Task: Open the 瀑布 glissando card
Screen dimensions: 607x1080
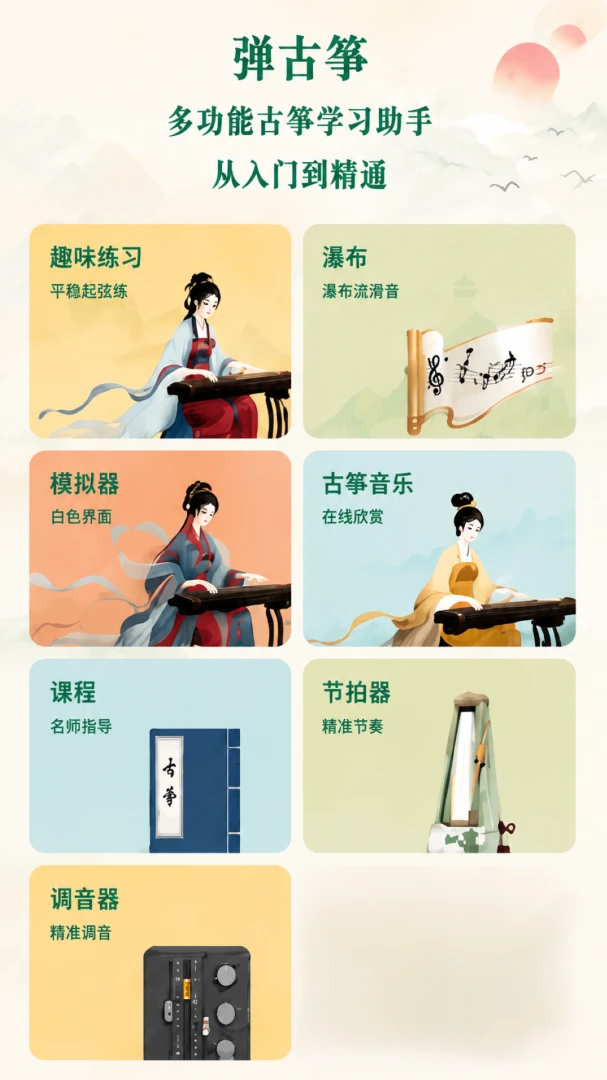Action: (x=439, y=331)
